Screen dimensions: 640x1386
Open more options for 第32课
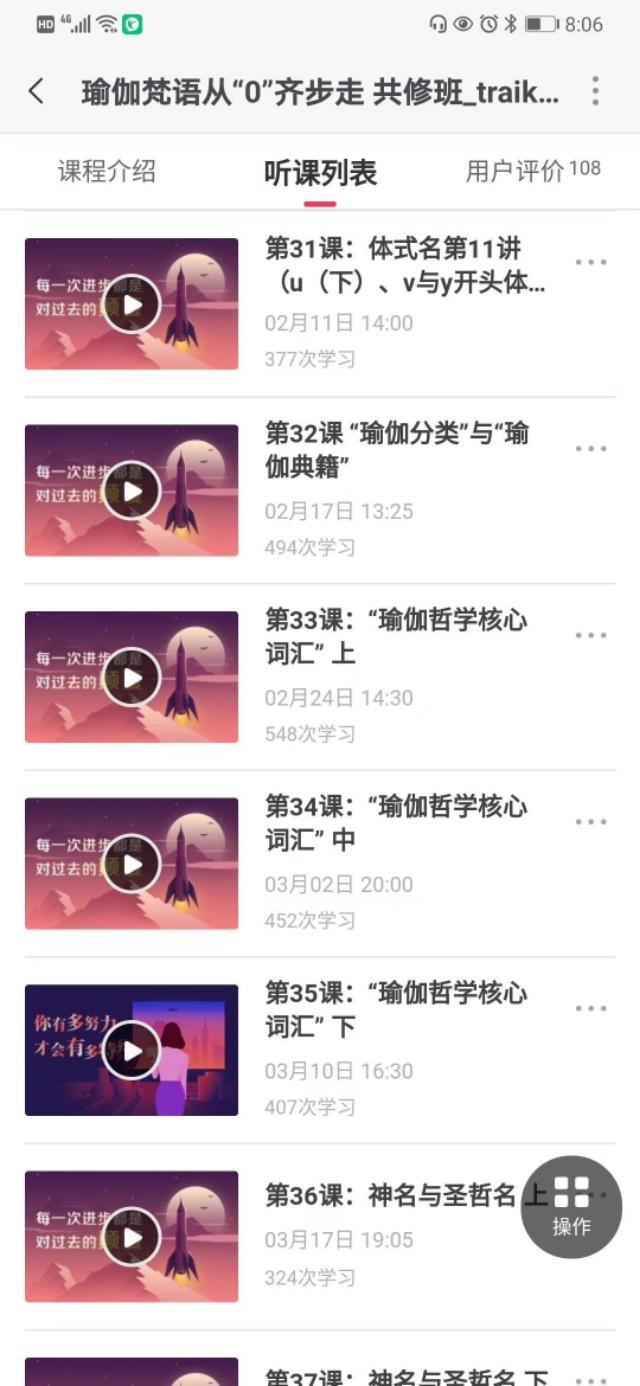(x=591, y=449)
